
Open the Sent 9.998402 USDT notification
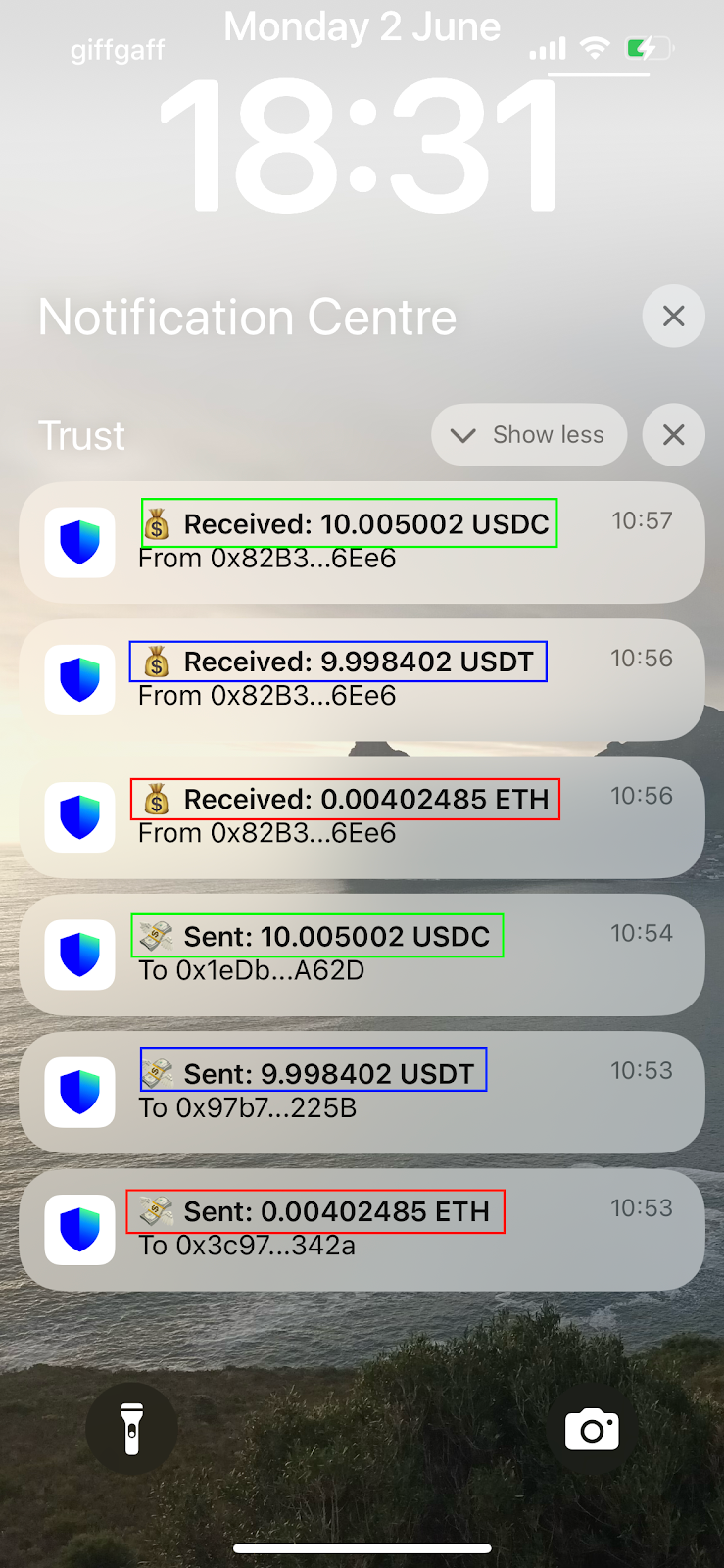tap(362, 1091)
